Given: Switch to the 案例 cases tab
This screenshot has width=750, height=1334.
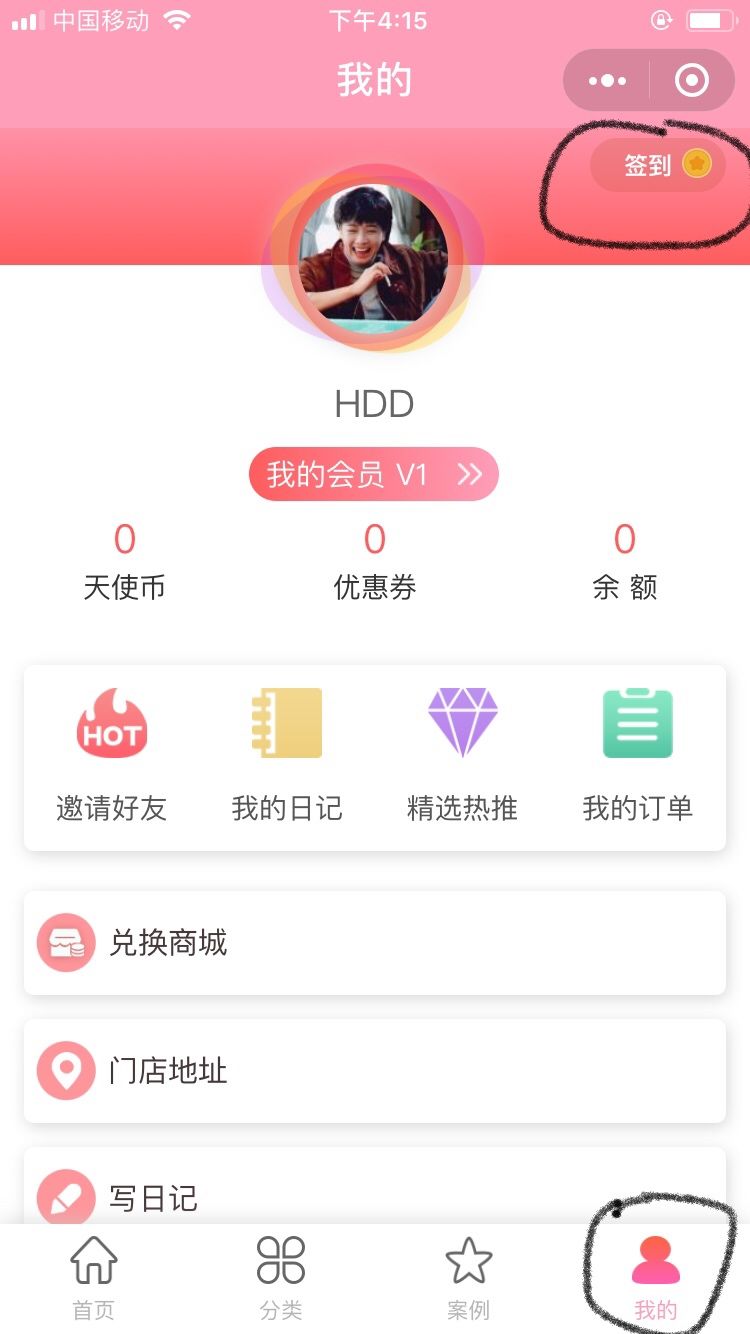Looking at the screenshot, I should pos(468,1278).
